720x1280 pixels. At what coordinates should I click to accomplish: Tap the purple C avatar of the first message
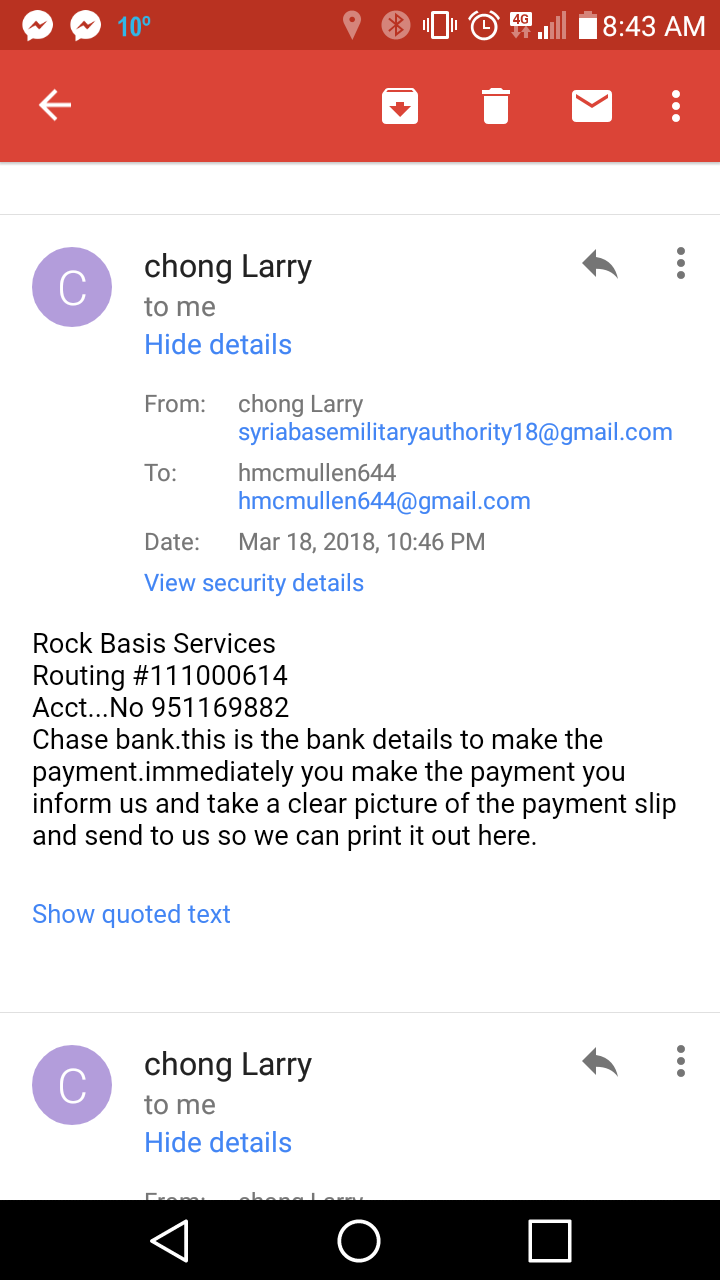[x=72, y=287]
